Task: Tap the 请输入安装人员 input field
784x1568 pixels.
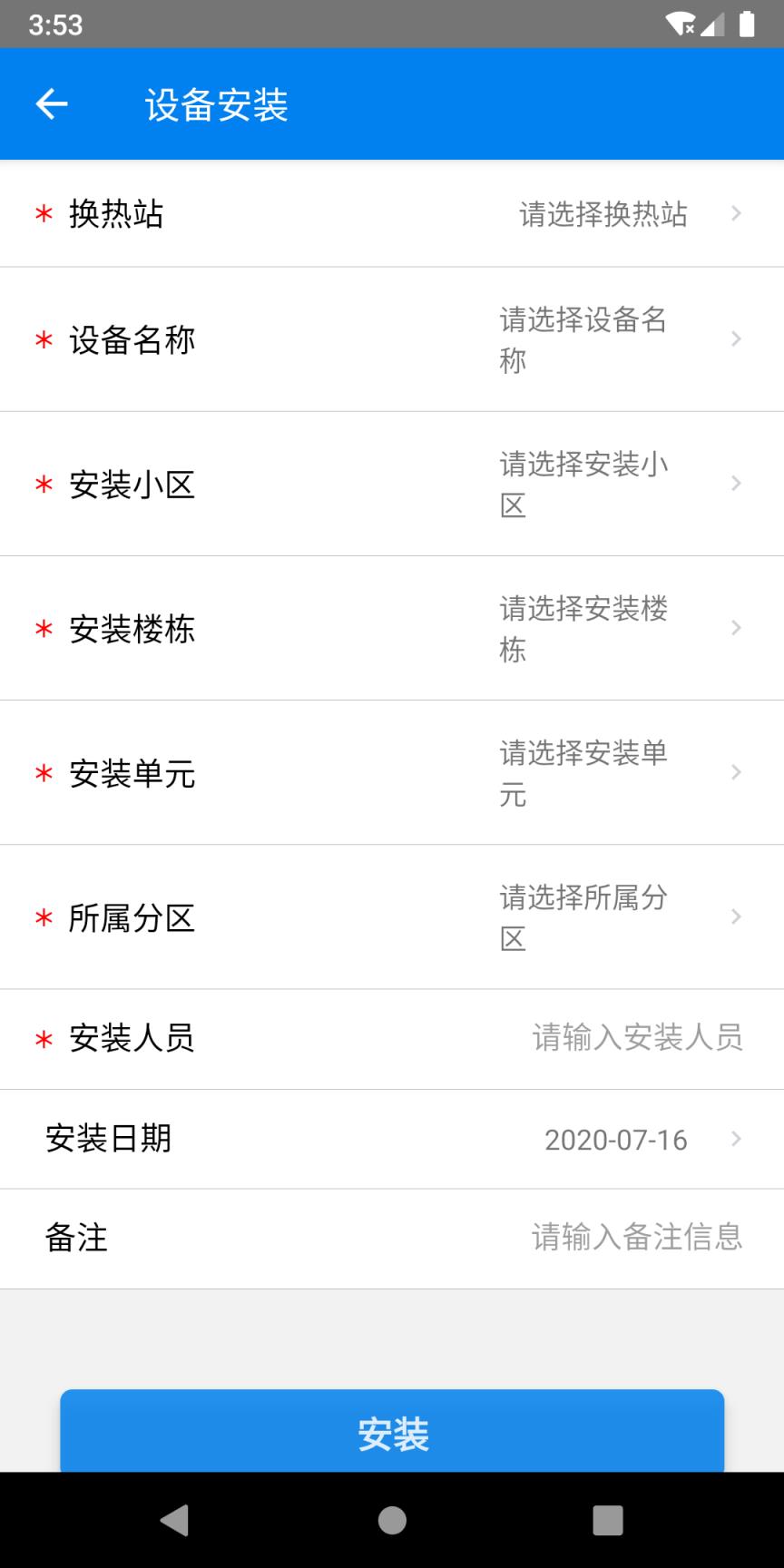Action: [638, 1039]
